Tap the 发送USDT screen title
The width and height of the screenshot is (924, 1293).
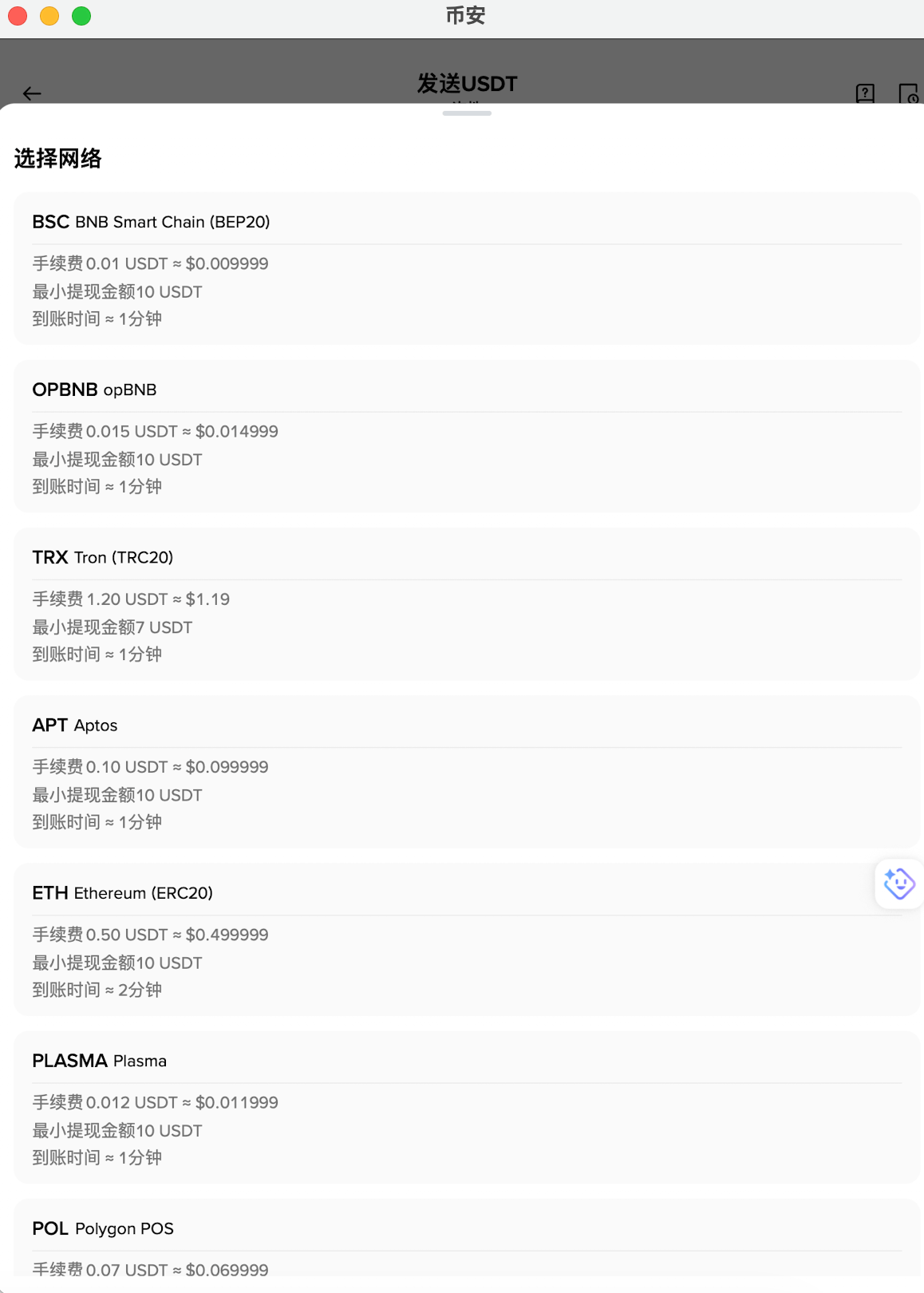pos(466,83)
